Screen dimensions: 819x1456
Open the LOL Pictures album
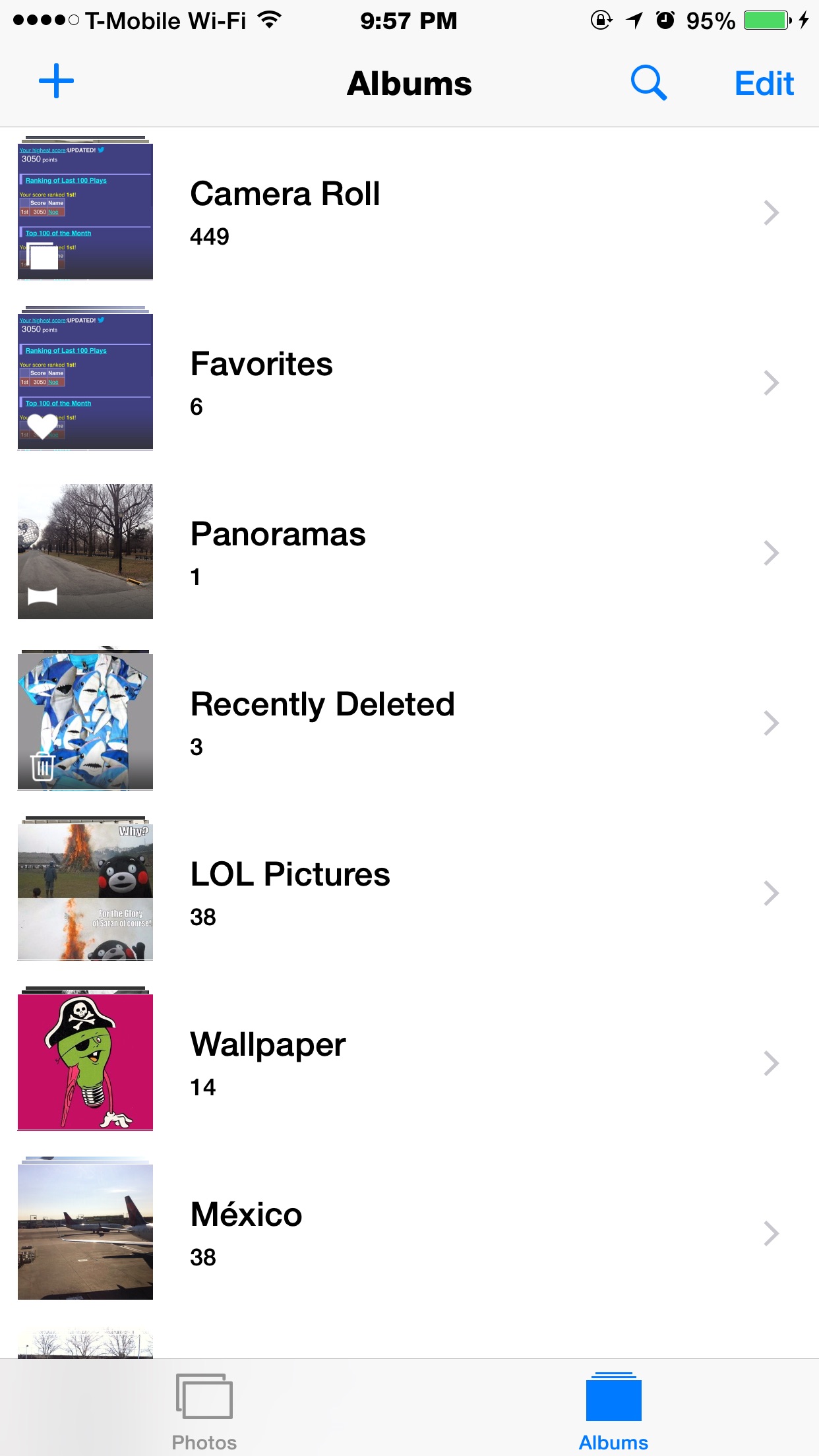(x=409, y=893)
